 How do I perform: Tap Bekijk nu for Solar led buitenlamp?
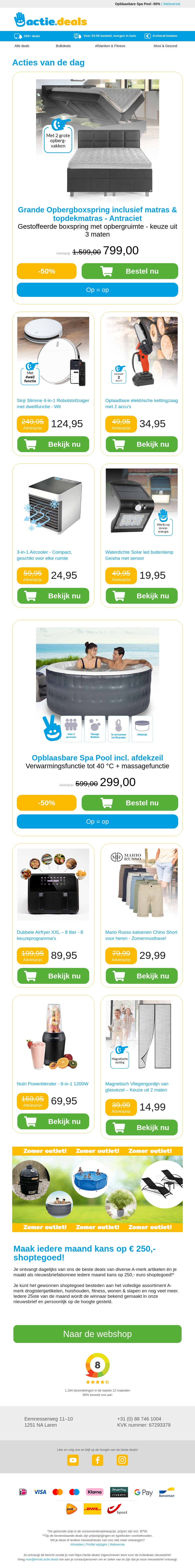(142, 596)
